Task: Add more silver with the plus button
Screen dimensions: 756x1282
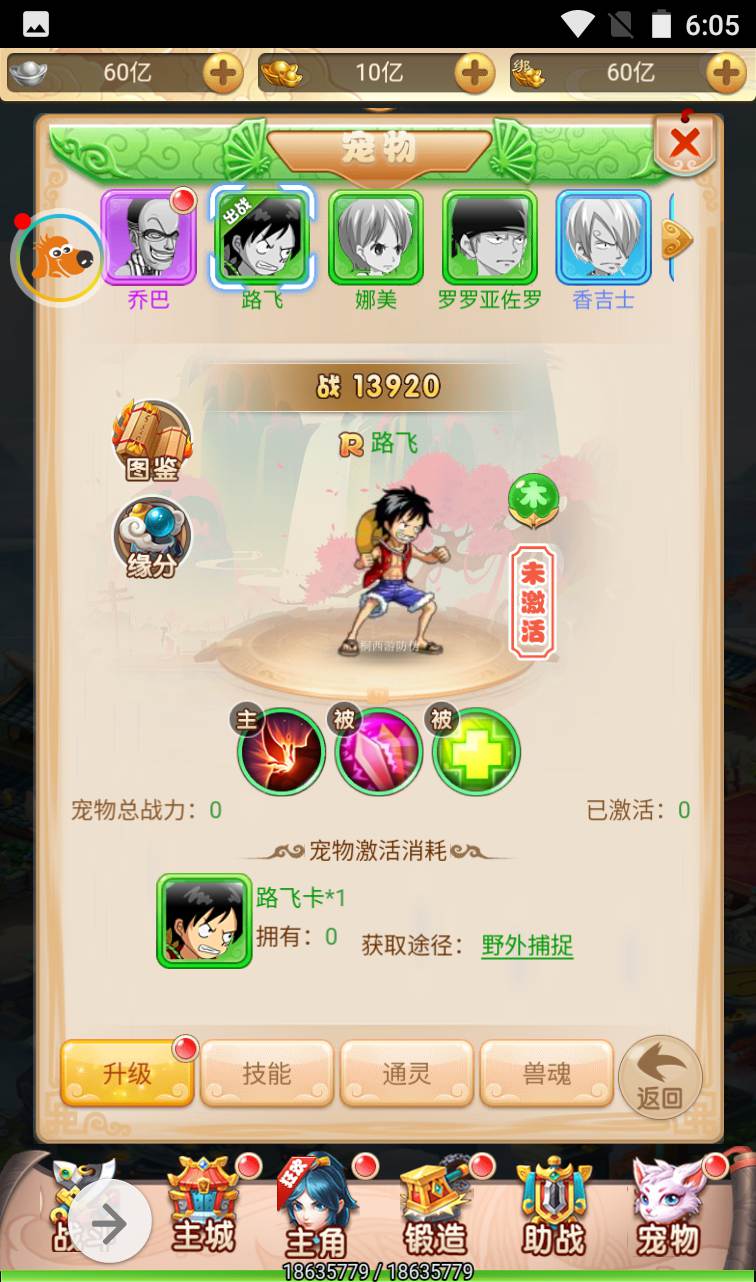Action: click(223, 73)
